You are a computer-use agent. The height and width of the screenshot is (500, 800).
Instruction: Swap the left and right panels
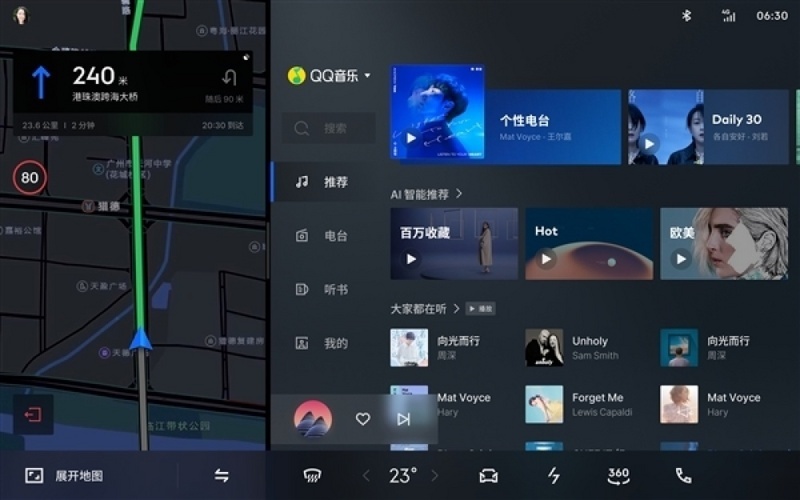222,476
